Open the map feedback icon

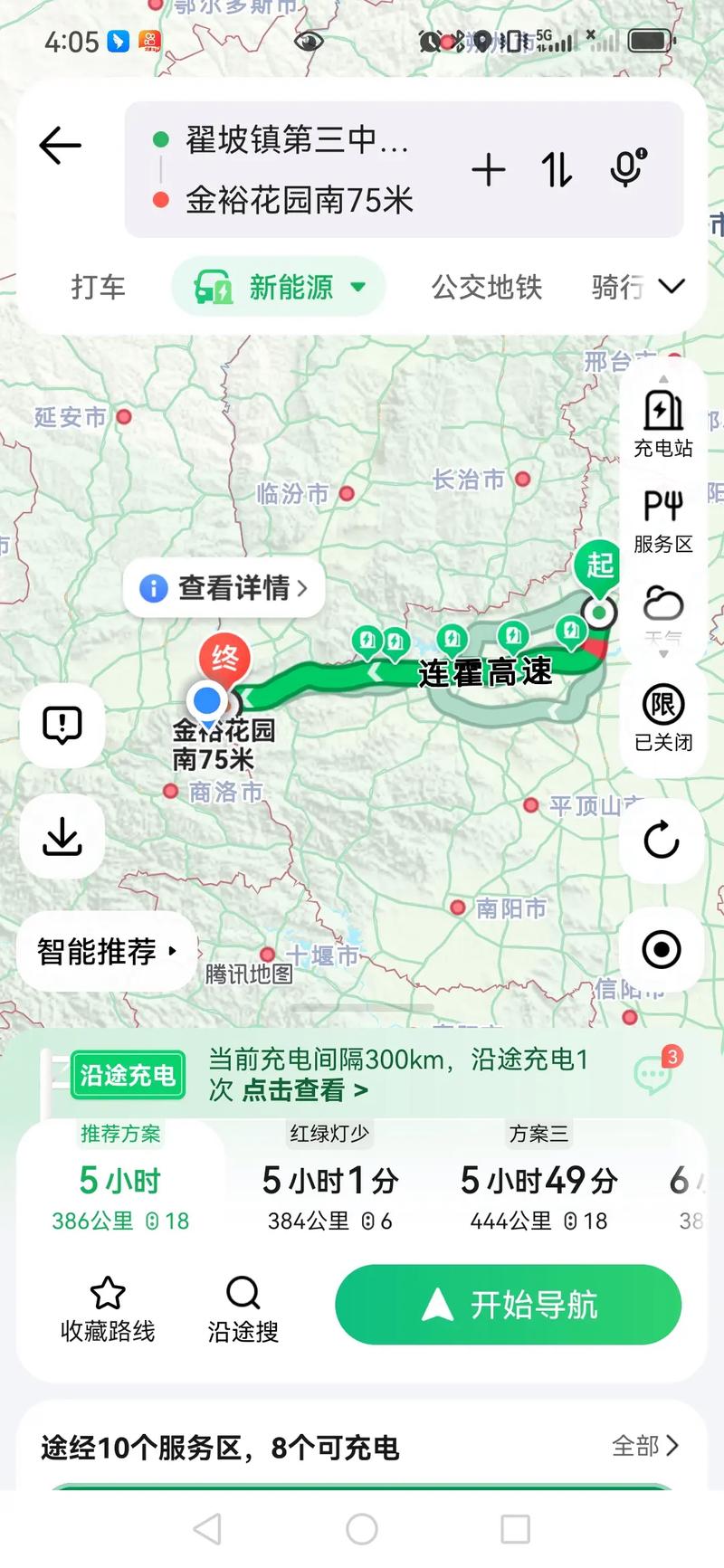[x=61, y=727]
